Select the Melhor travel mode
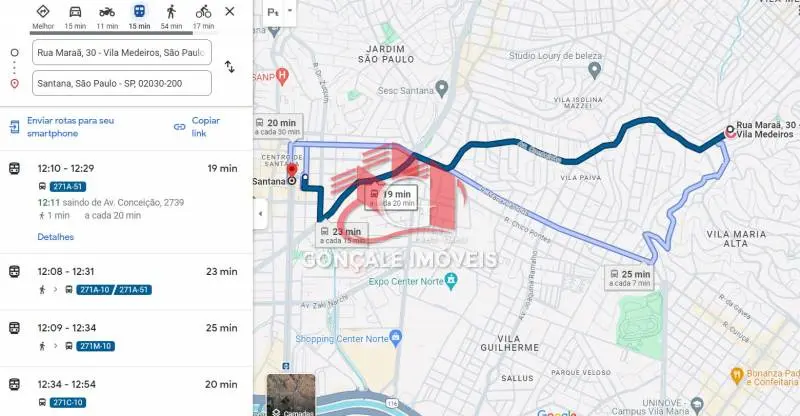The image size is (800, 416). tap(43, 14)
